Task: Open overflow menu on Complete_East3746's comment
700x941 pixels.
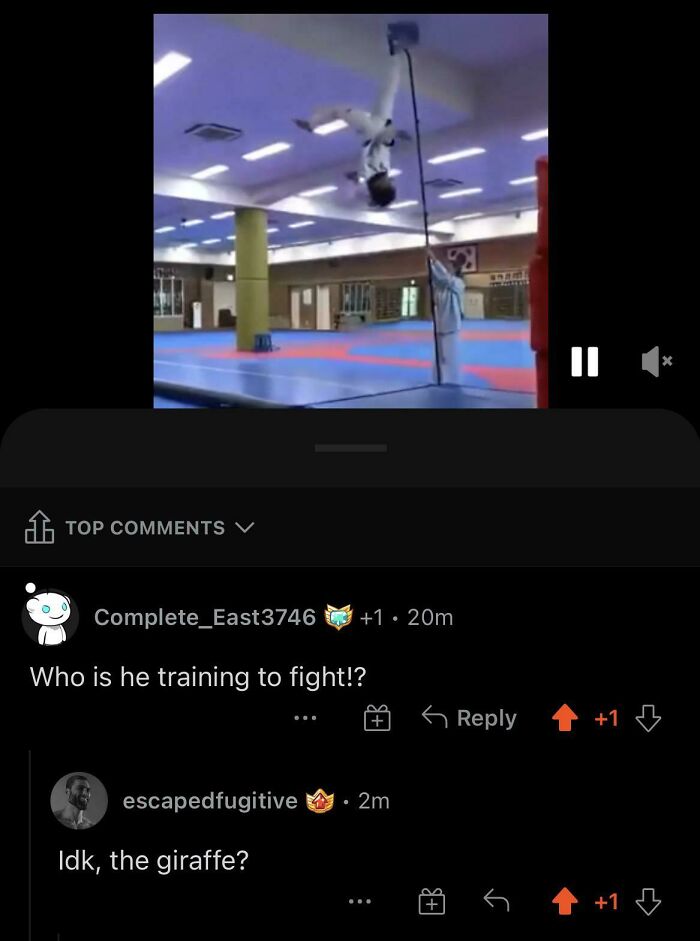Action: tap(305, 718)
